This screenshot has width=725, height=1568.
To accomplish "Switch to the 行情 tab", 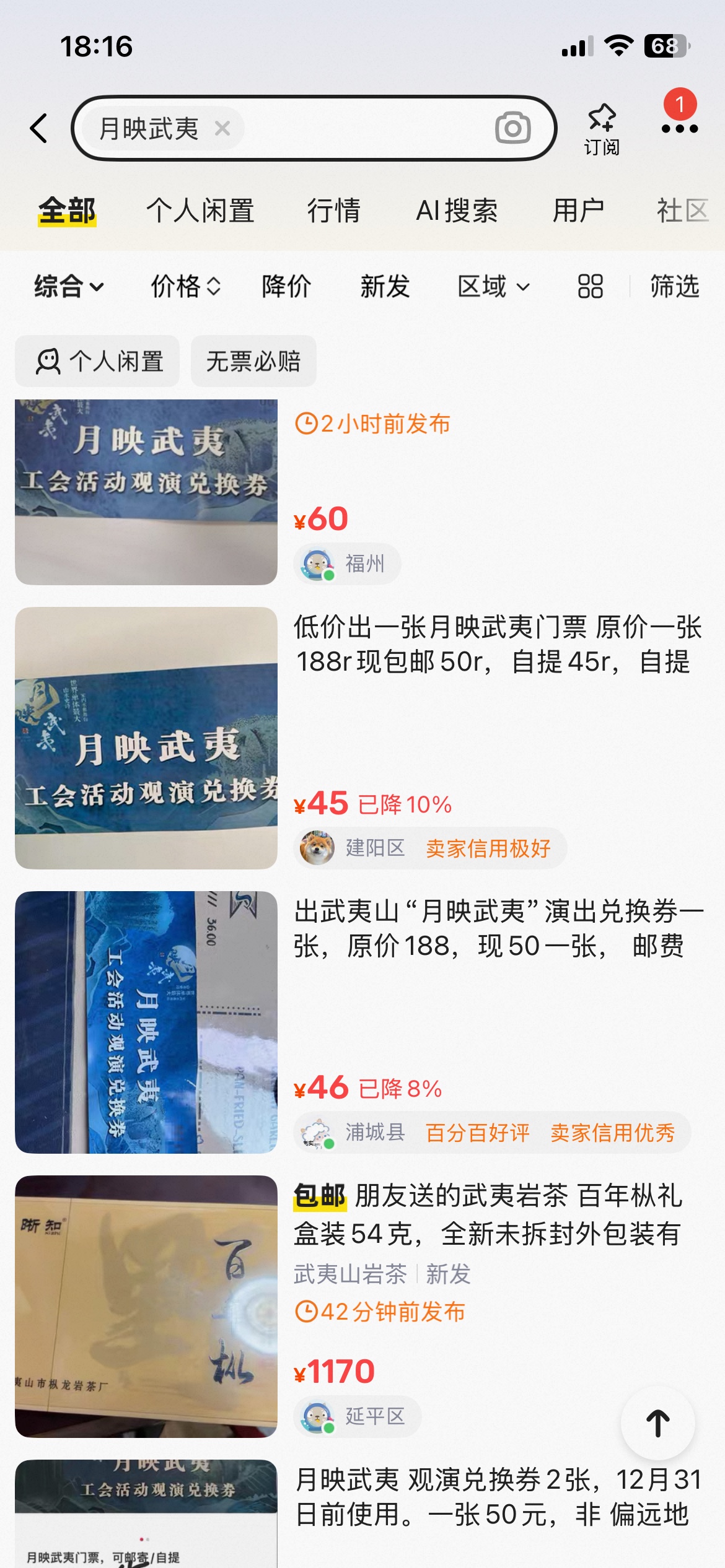I will (x=333, y=211).
